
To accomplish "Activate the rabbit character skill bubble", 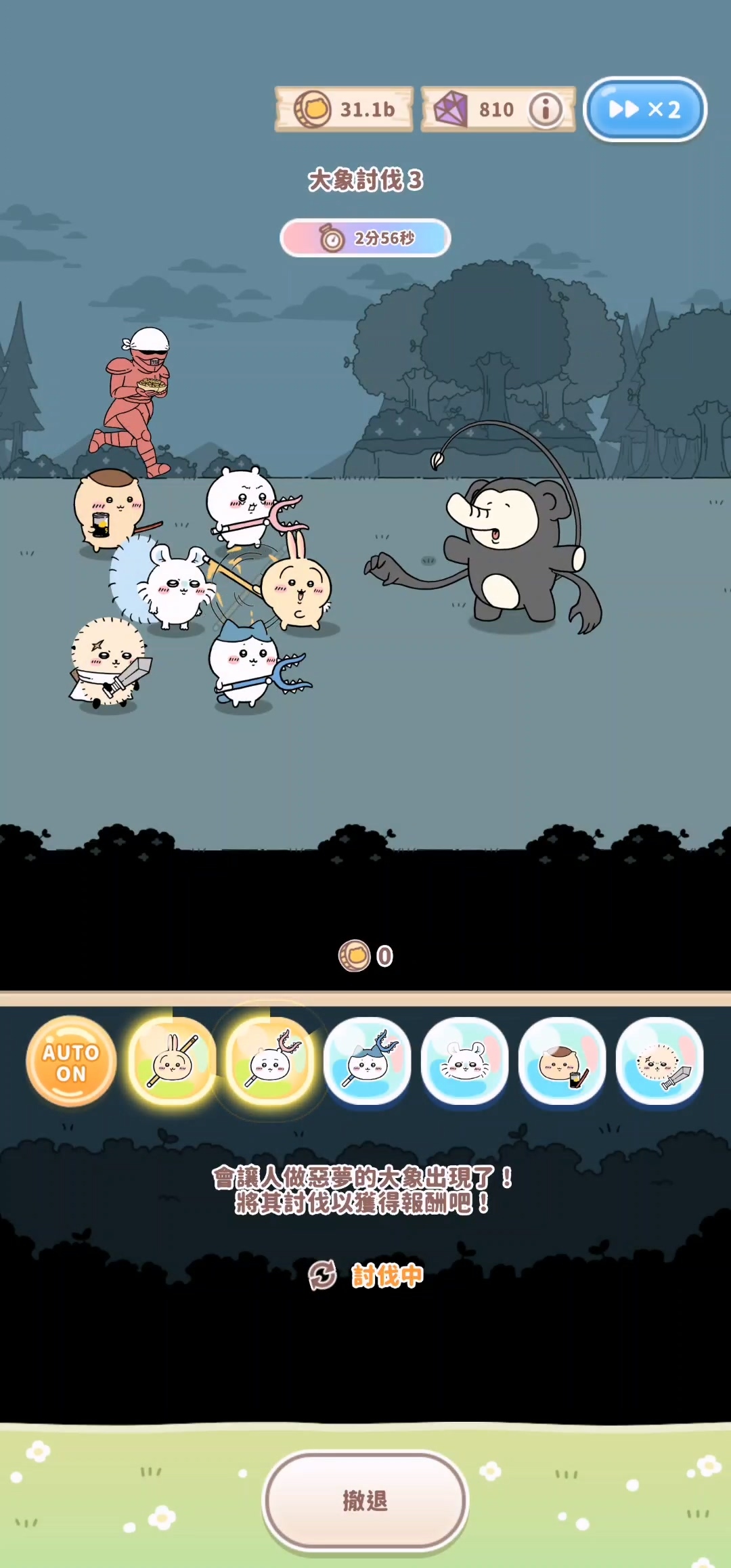I will coord(173,1062).
